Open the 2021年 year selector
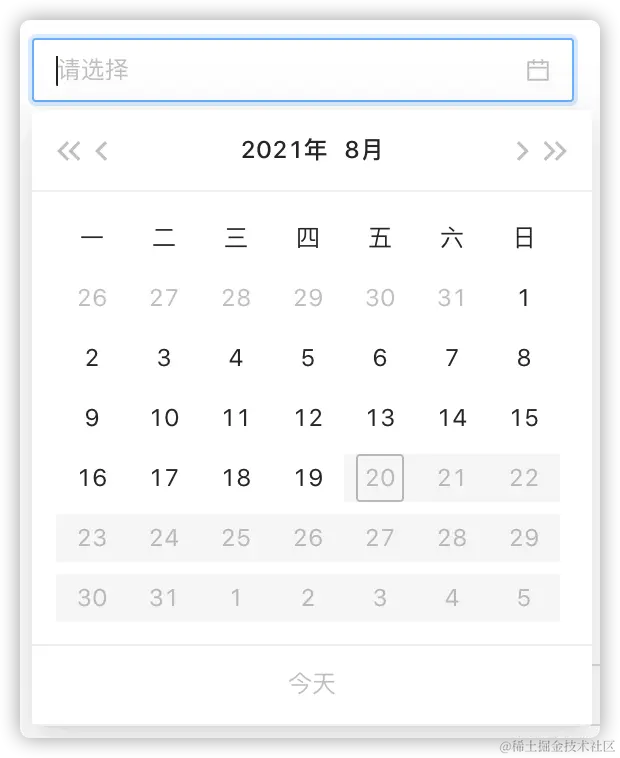Screen dimensions: 620x758 click(x=284, y=151)
